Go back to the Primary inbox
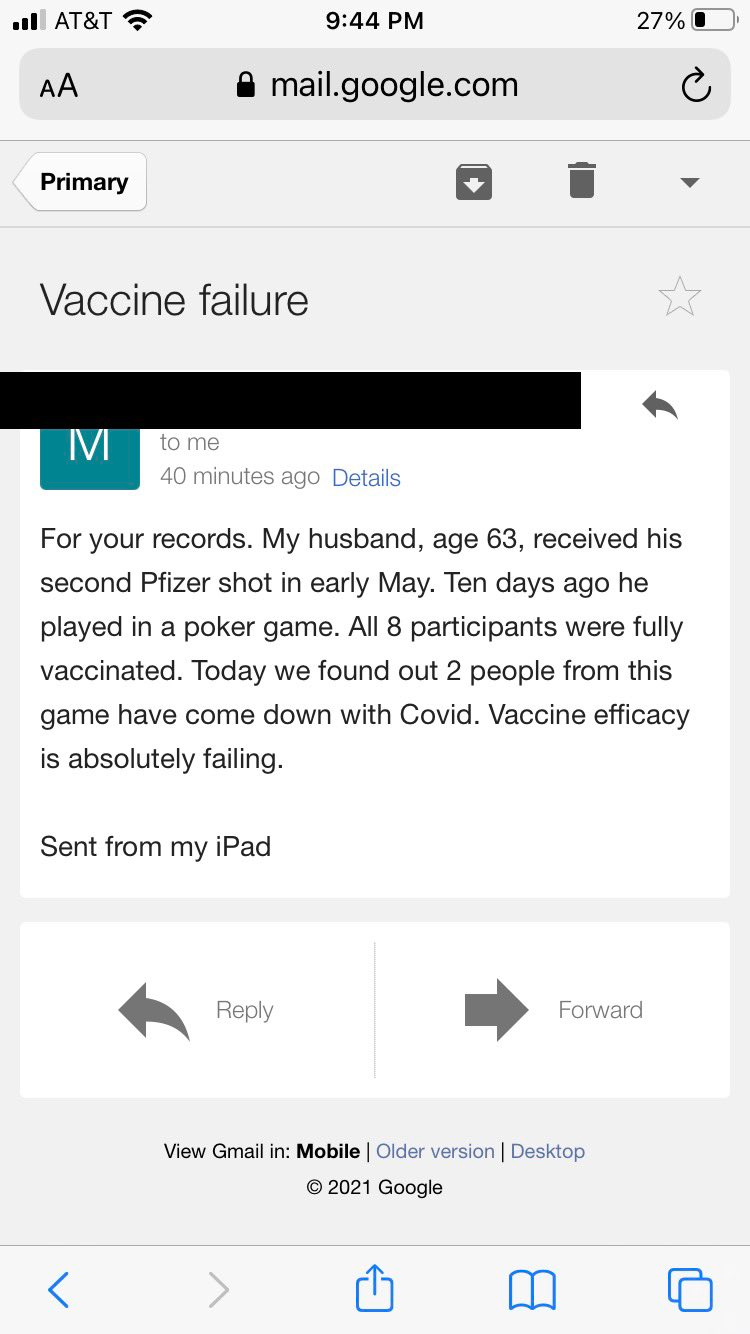 (84, 182)
